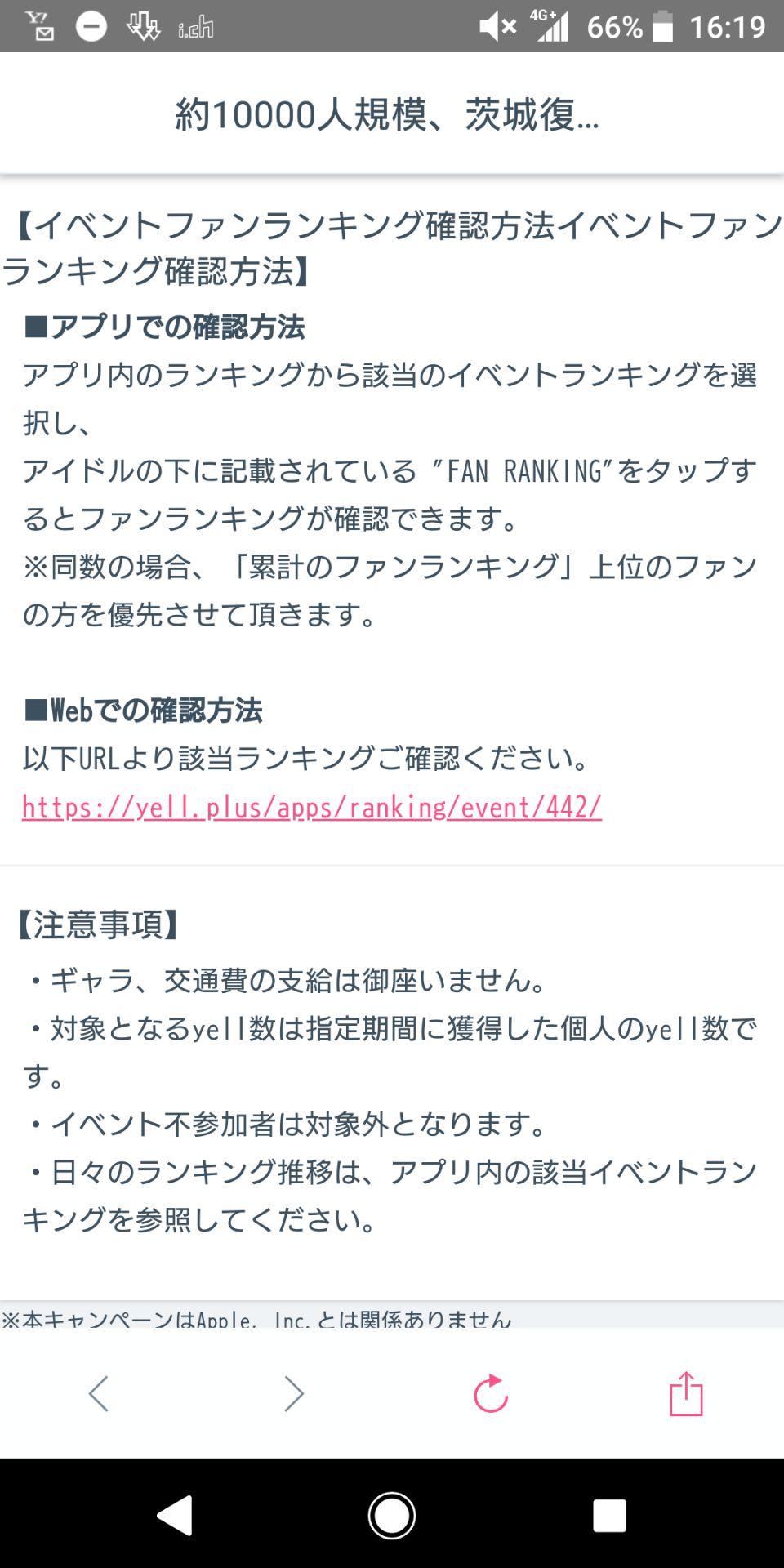The height and width of the screenshot is (1568, 784).
Task: Go back to the previous web page
Action: pos(99,1393)
